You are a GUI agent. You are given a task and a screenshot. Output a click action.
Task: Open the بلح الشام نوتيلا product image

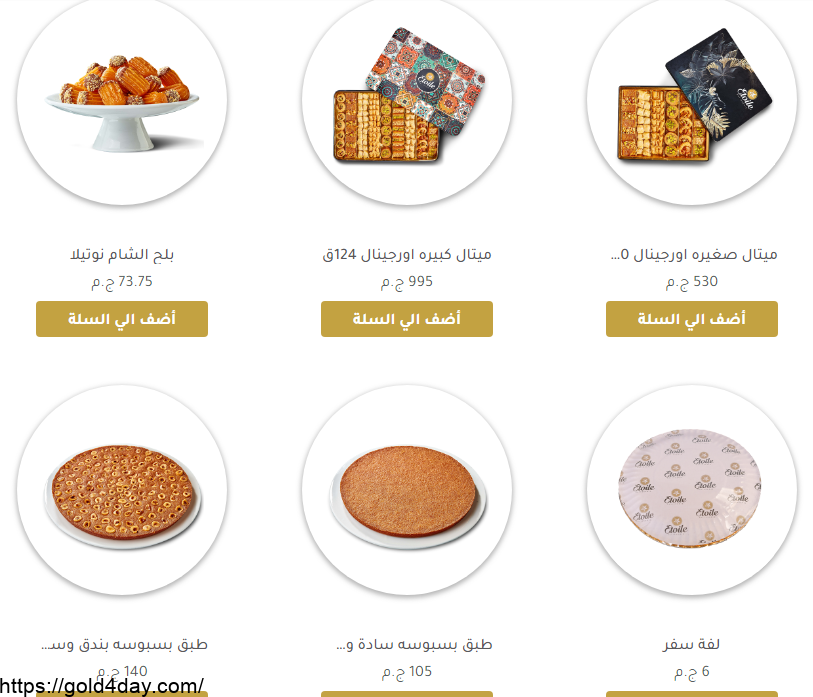tap(122, 100)
